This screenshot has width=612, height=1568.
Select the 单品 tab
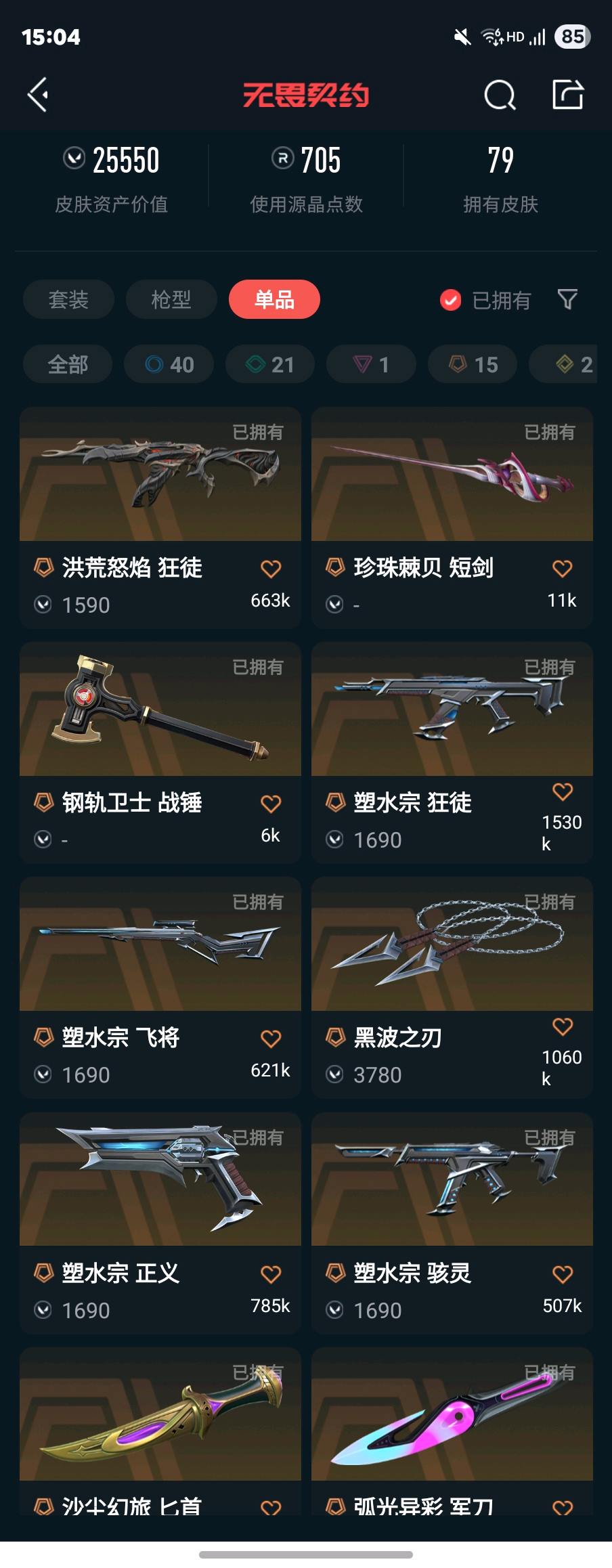point(274,299)
